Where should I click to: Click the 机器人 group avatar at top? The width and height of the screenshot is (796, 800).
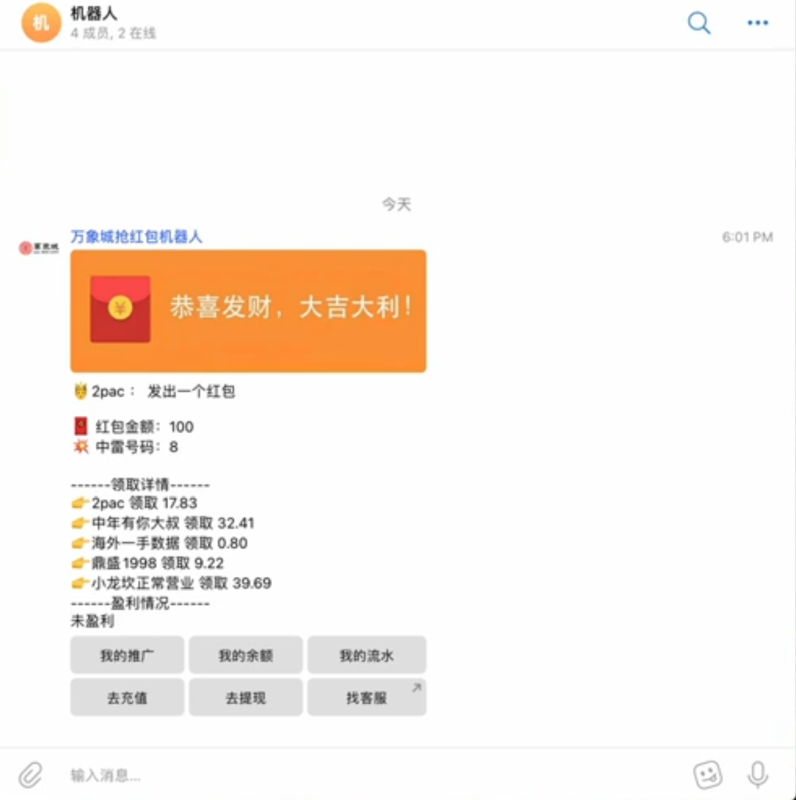[40, 21]
